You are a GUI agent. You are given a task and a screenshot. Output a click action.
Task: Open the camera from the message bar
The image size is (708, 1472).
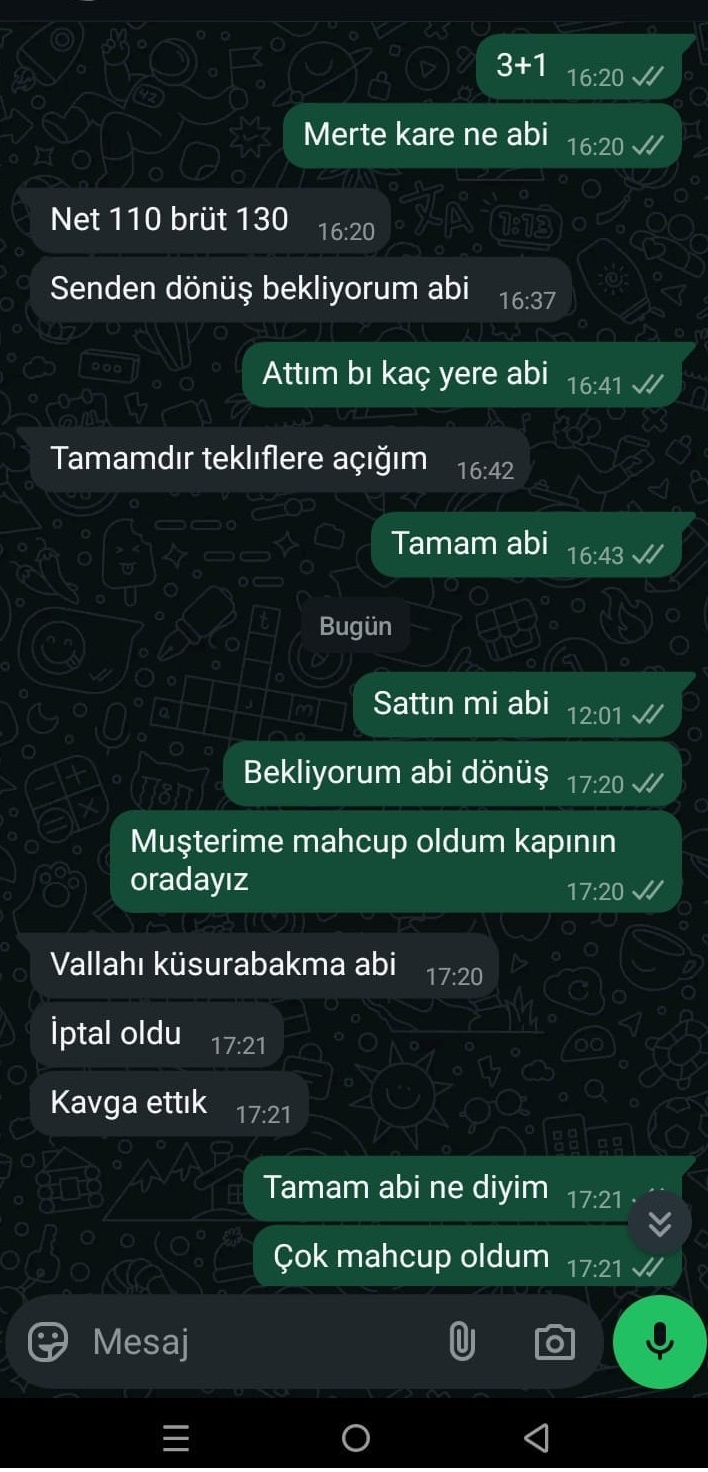(x=554, y=1342)
